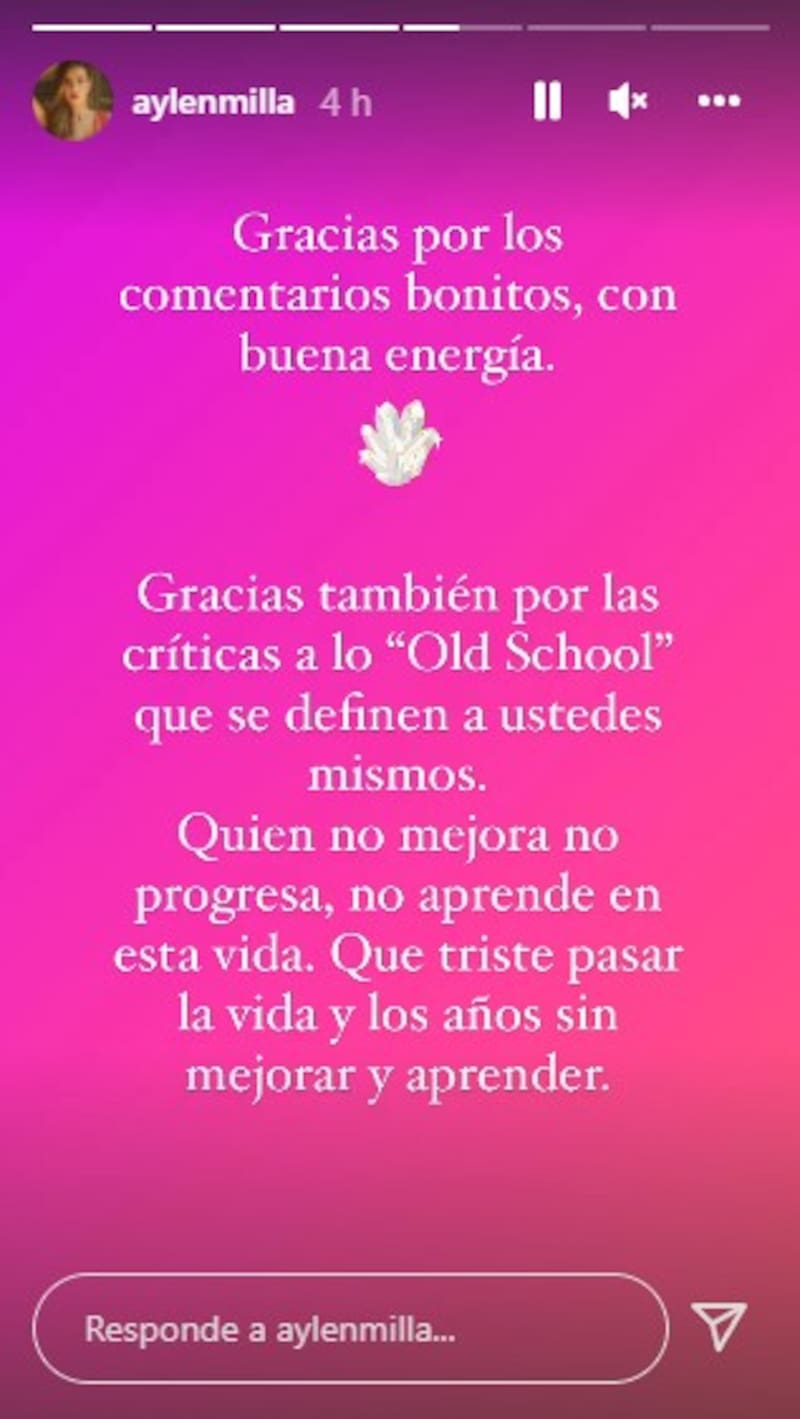Share the story via paper plane icon
Viewport: 800px width, 1419px height.
[720, 1327]
